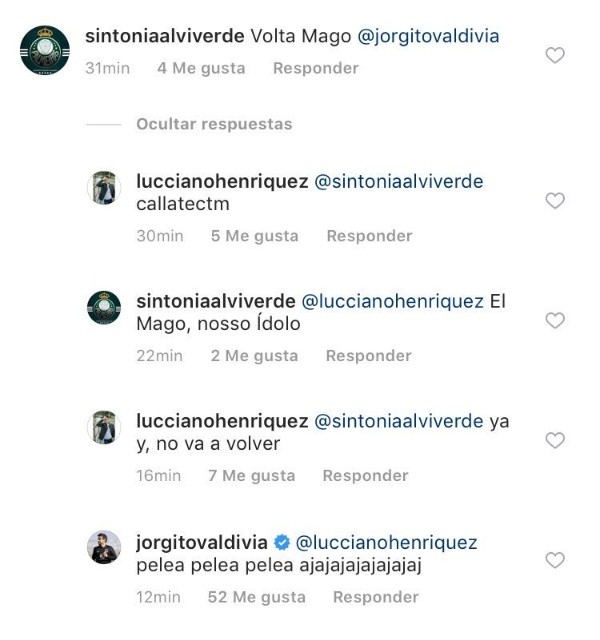
Task: Reply to the 'callatectm' comment
Action: [x=369, y=236]
